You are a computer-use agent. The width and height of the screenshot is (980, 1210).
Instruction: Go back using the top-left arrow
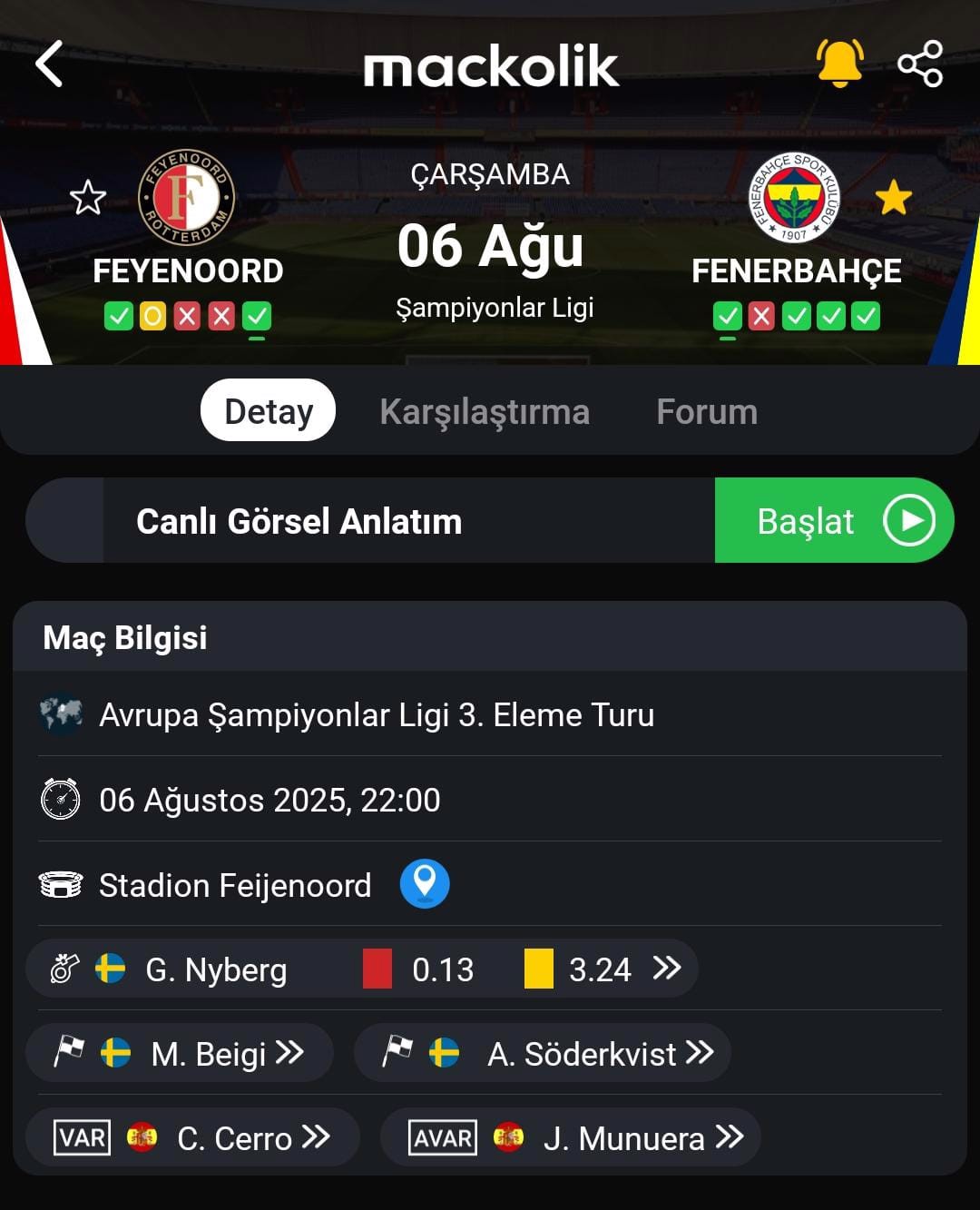coord(49,64)
